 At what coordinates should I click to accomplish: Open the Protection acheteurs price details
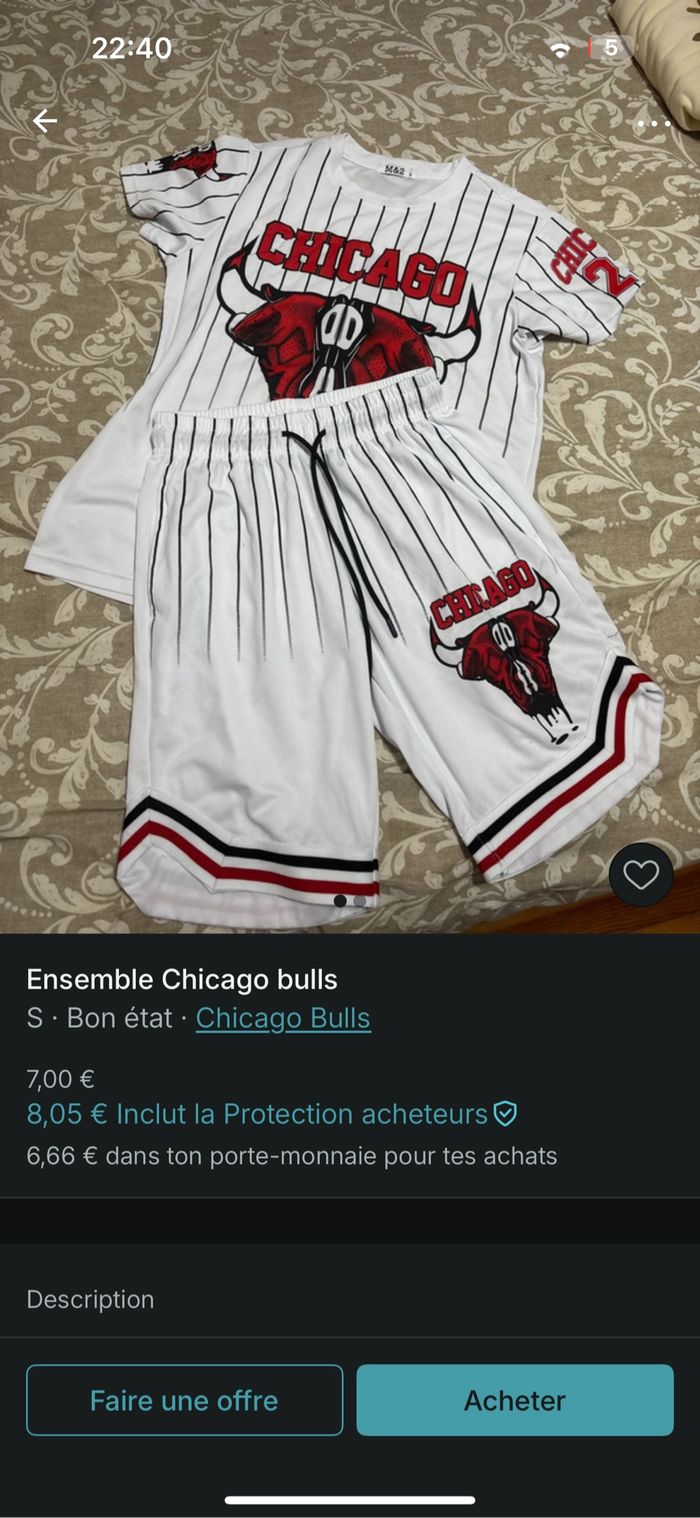click(x=272, y=1114)
